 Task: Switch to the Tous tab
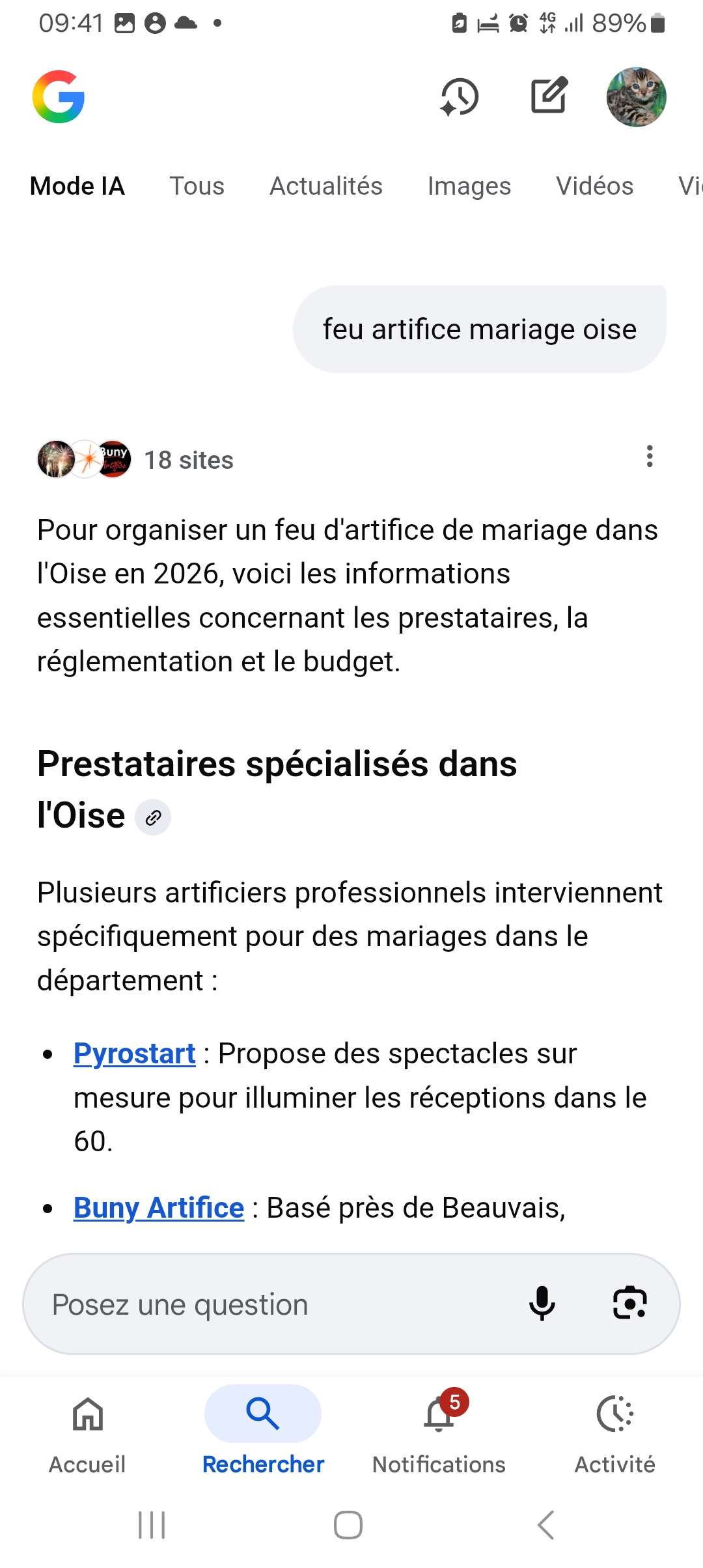pos(197,186)
